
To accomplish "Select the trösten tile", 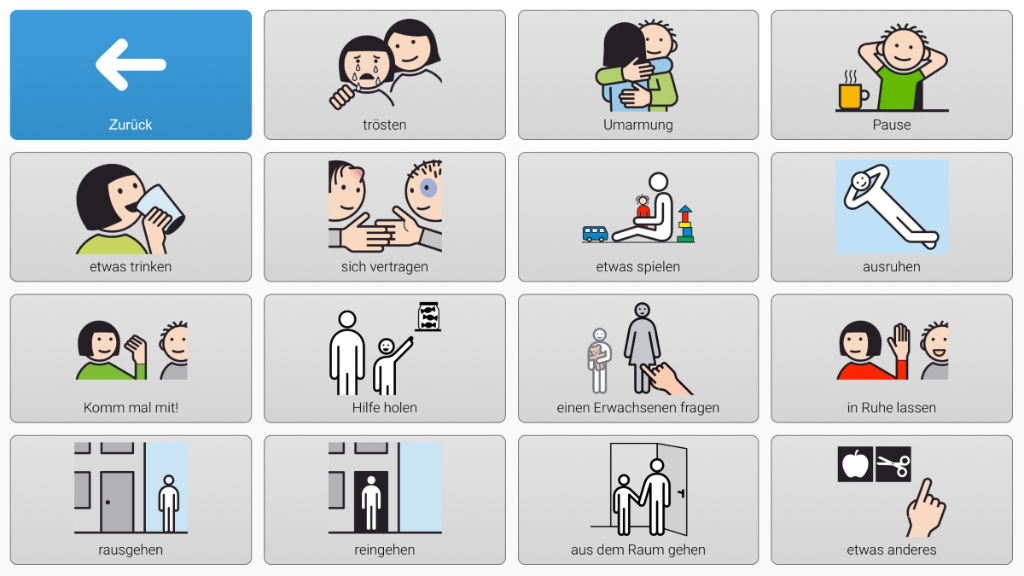I will tap(385, 75).
